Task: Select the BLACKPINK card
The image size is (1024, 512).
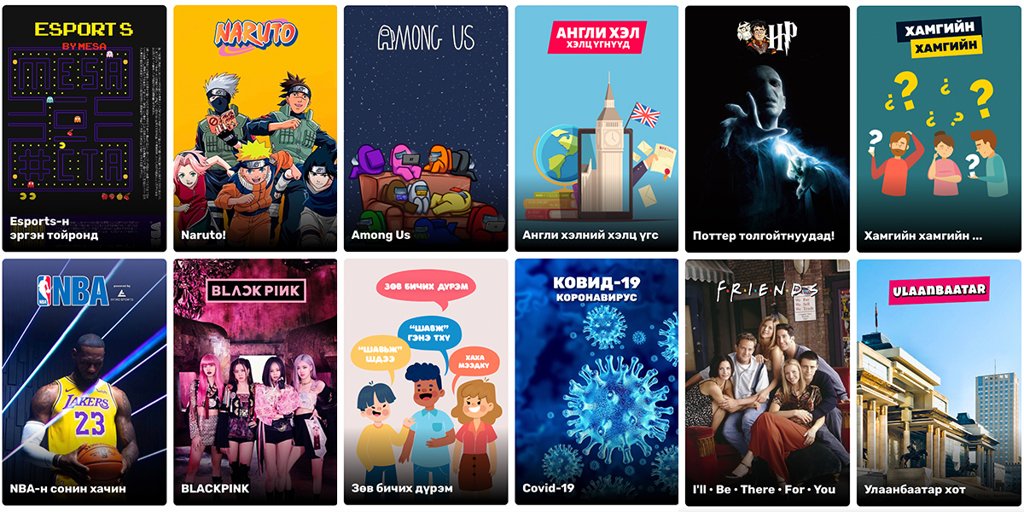Action: (255, 381)
